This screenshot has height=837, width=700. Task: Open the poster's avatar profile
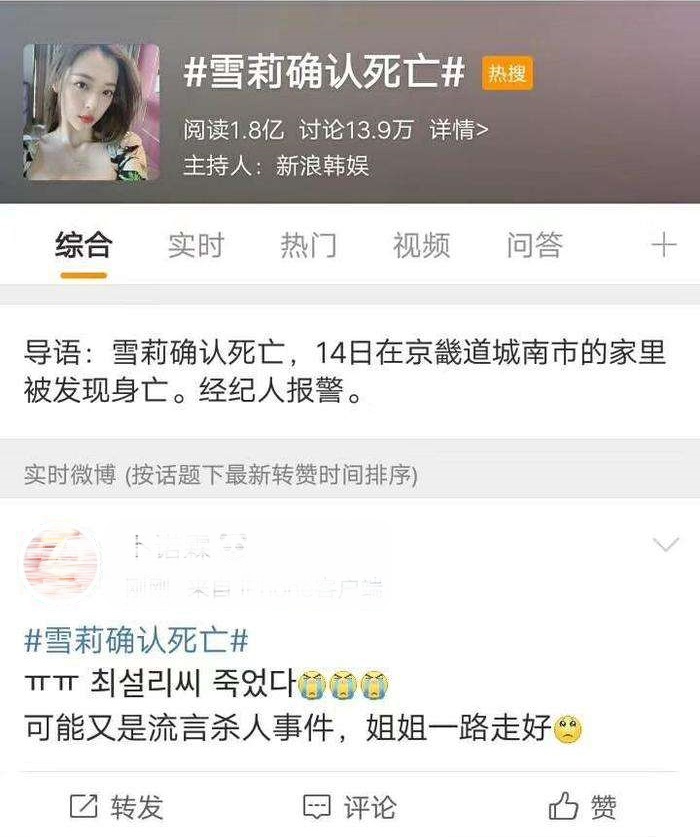62,562
